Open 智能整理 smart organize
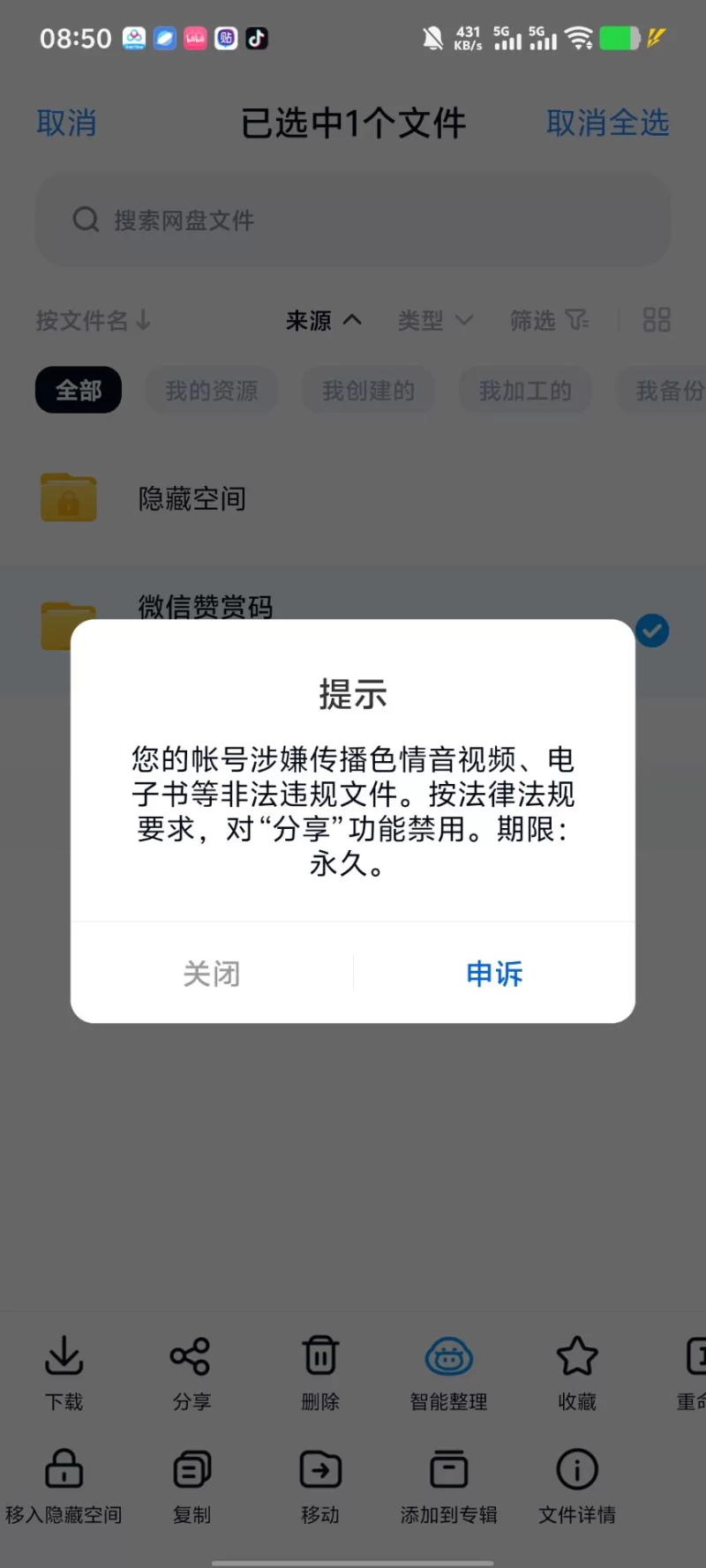Viewport: 706px width, 1568px height. [x=448, y=1371]
